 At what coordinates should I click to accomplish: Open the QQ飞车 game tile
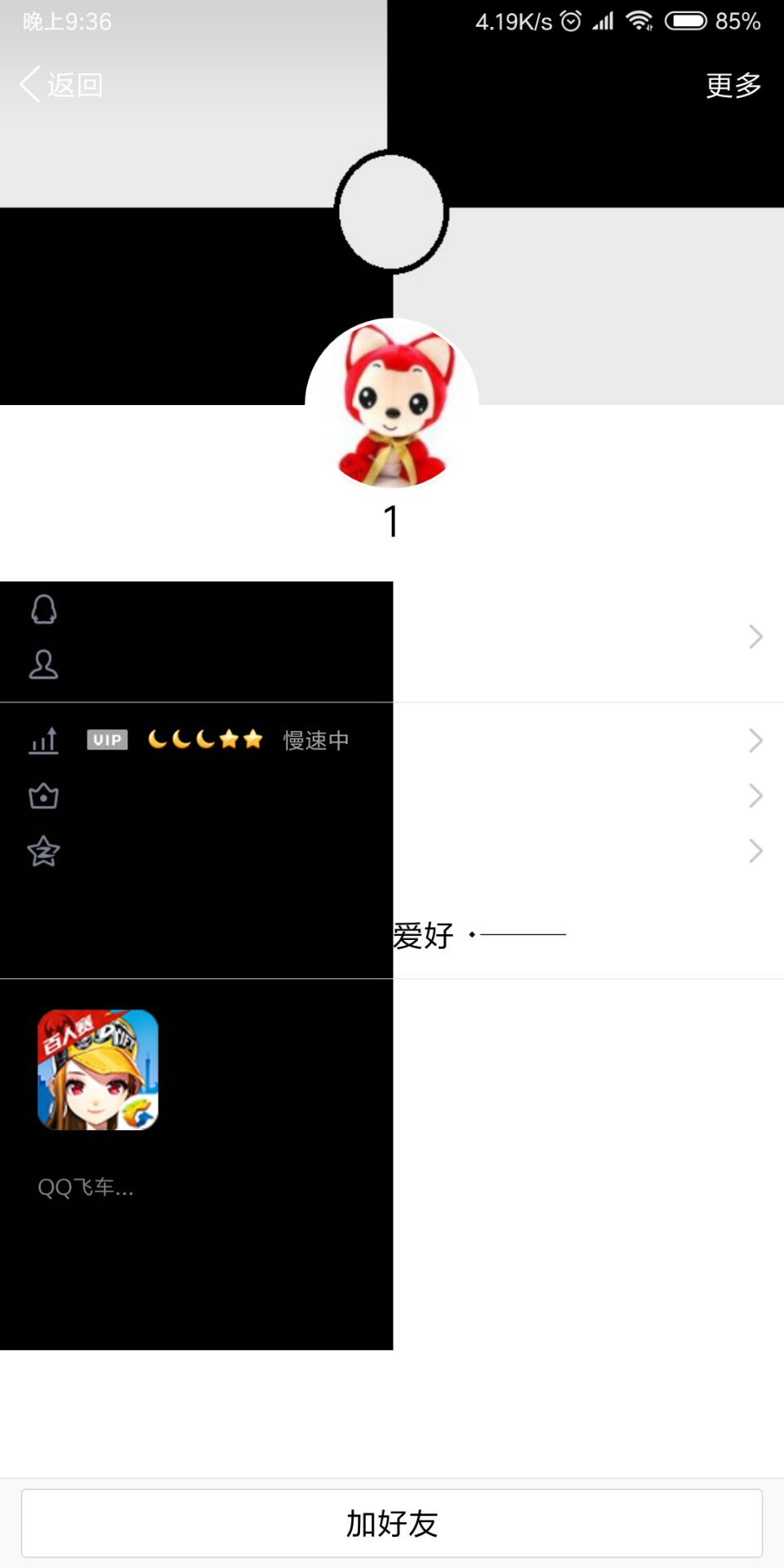pos(98,1070)
